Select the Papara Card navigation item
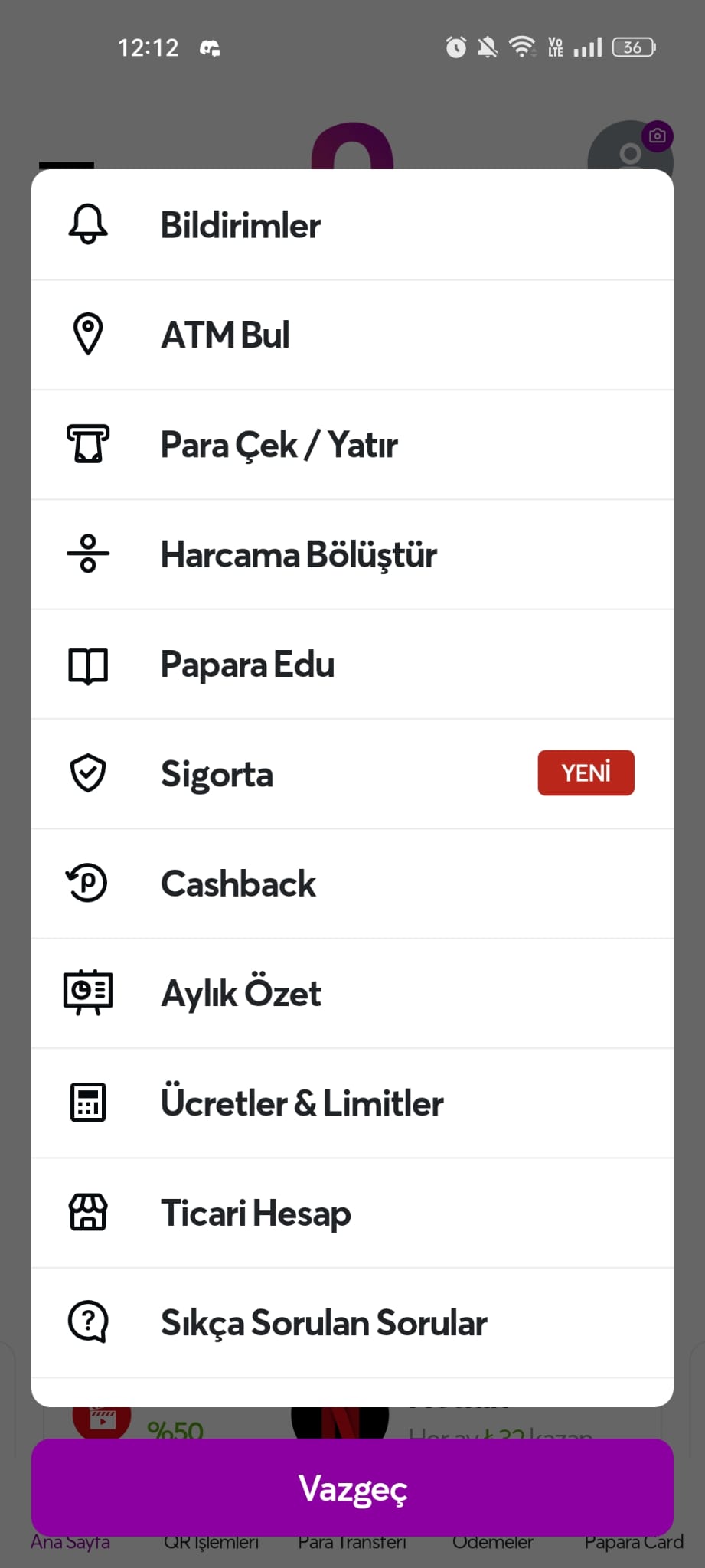The image size is (705, 1568). point(633,1542)
